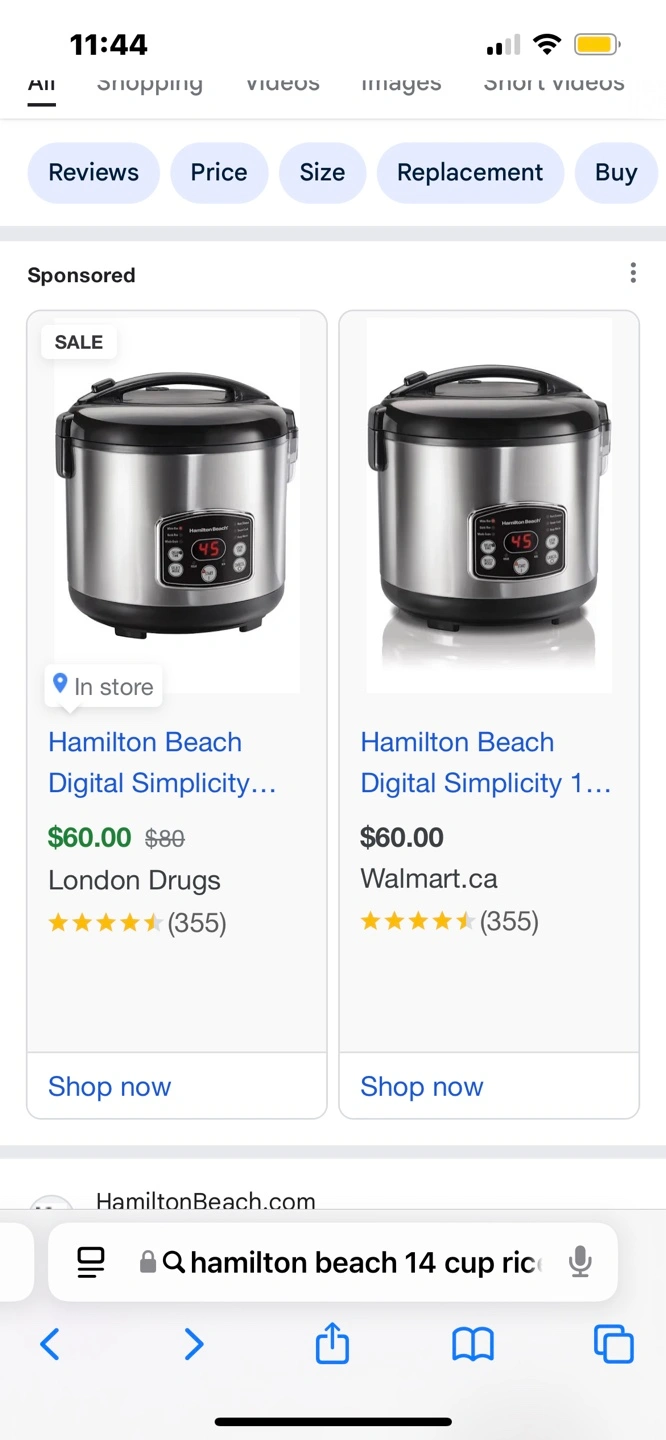666x1440 pixels.
Task: Switch to the Shopping search tab
Action: pos(150,85)
